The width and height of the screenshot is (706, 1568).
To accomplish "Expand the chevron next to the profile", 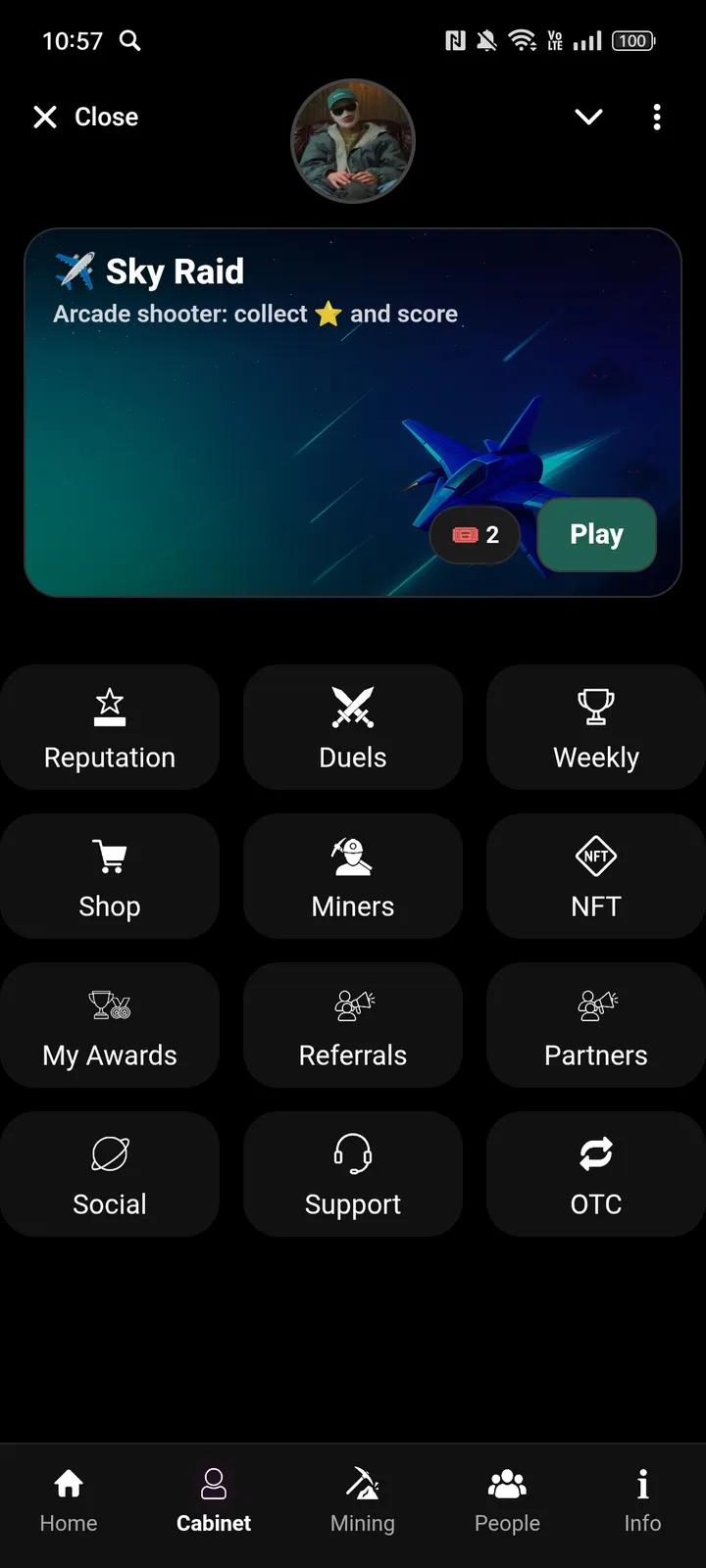I will 588,117.
